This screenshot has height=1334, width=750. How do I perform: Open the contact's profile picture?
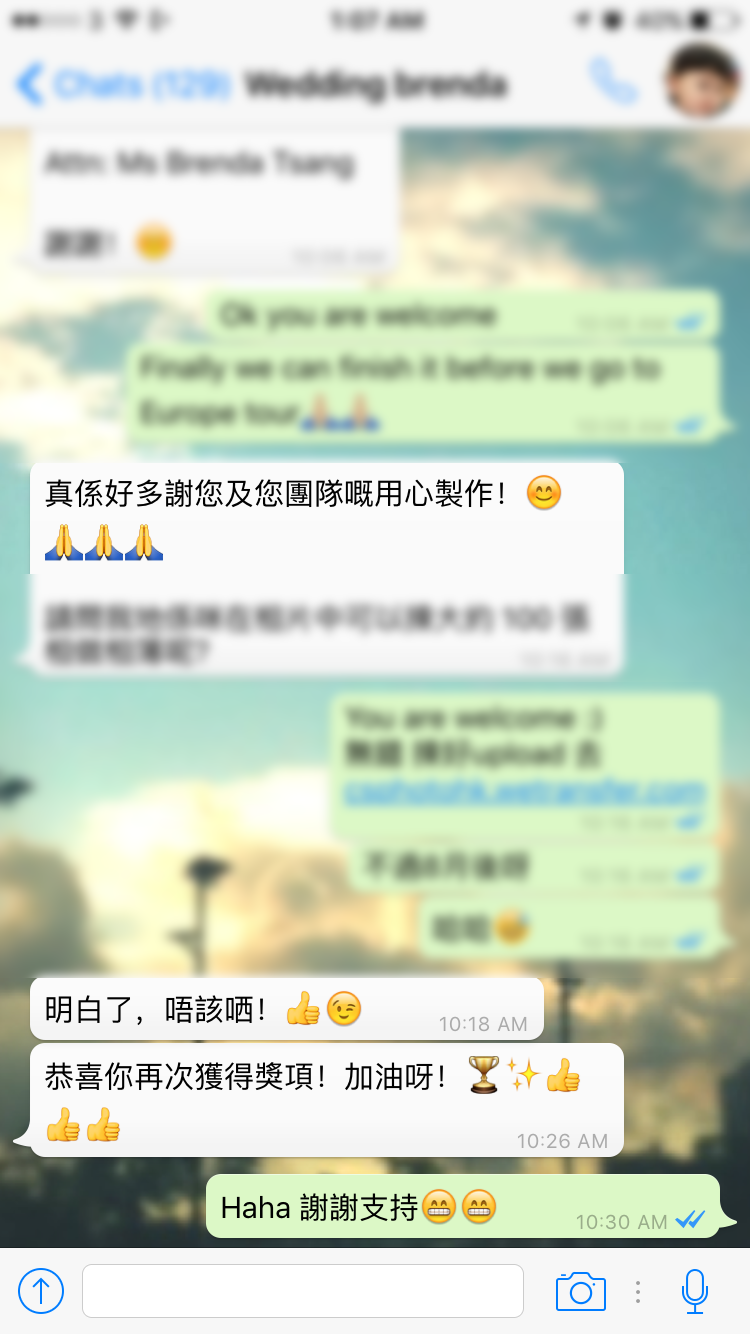[x=701, y=82]
